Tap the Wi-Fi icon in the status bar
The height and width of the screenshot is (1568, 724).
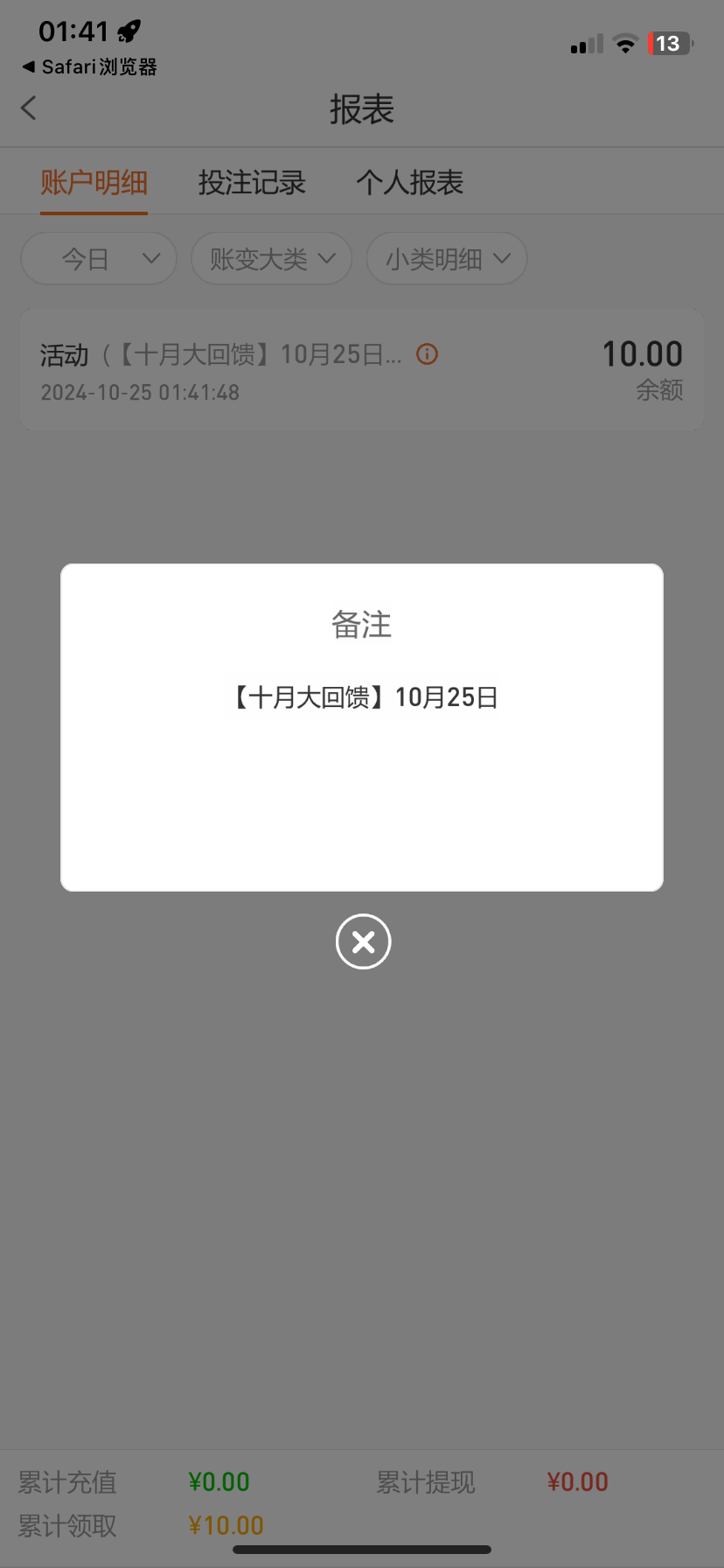(x=624, y=43)
